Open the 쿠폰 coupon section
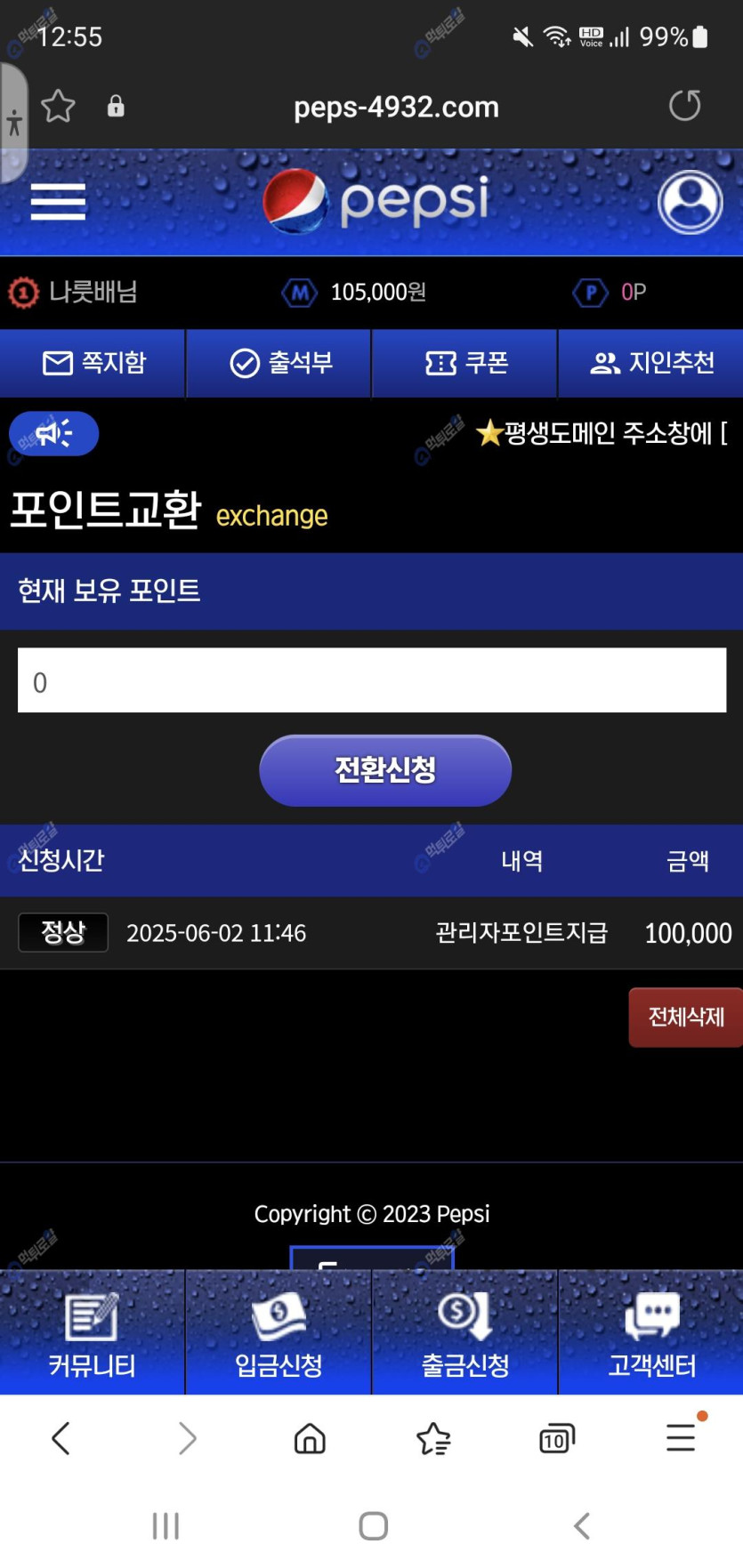743x1568 pixels. point(465,363)
